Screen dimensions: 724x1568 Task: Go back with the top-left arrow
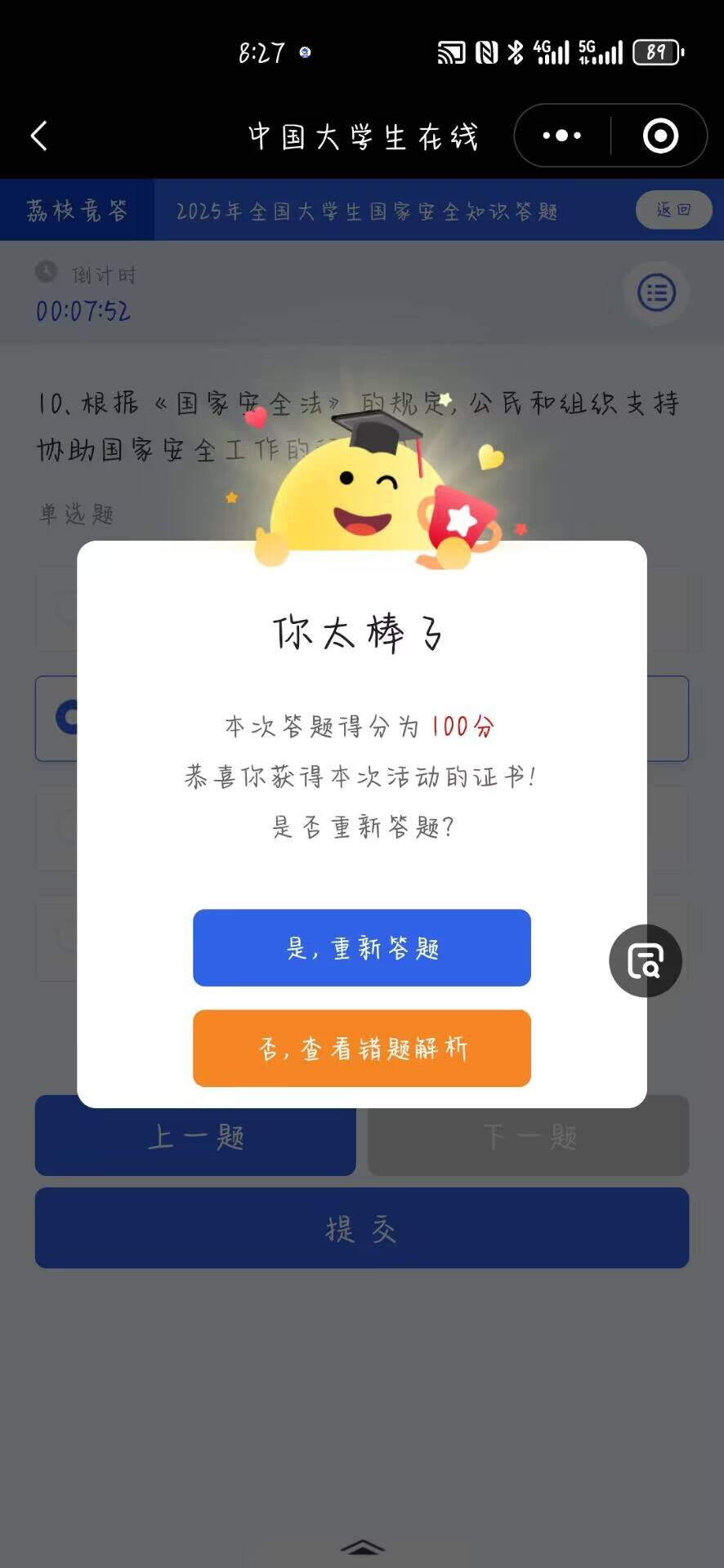(39, 136)
